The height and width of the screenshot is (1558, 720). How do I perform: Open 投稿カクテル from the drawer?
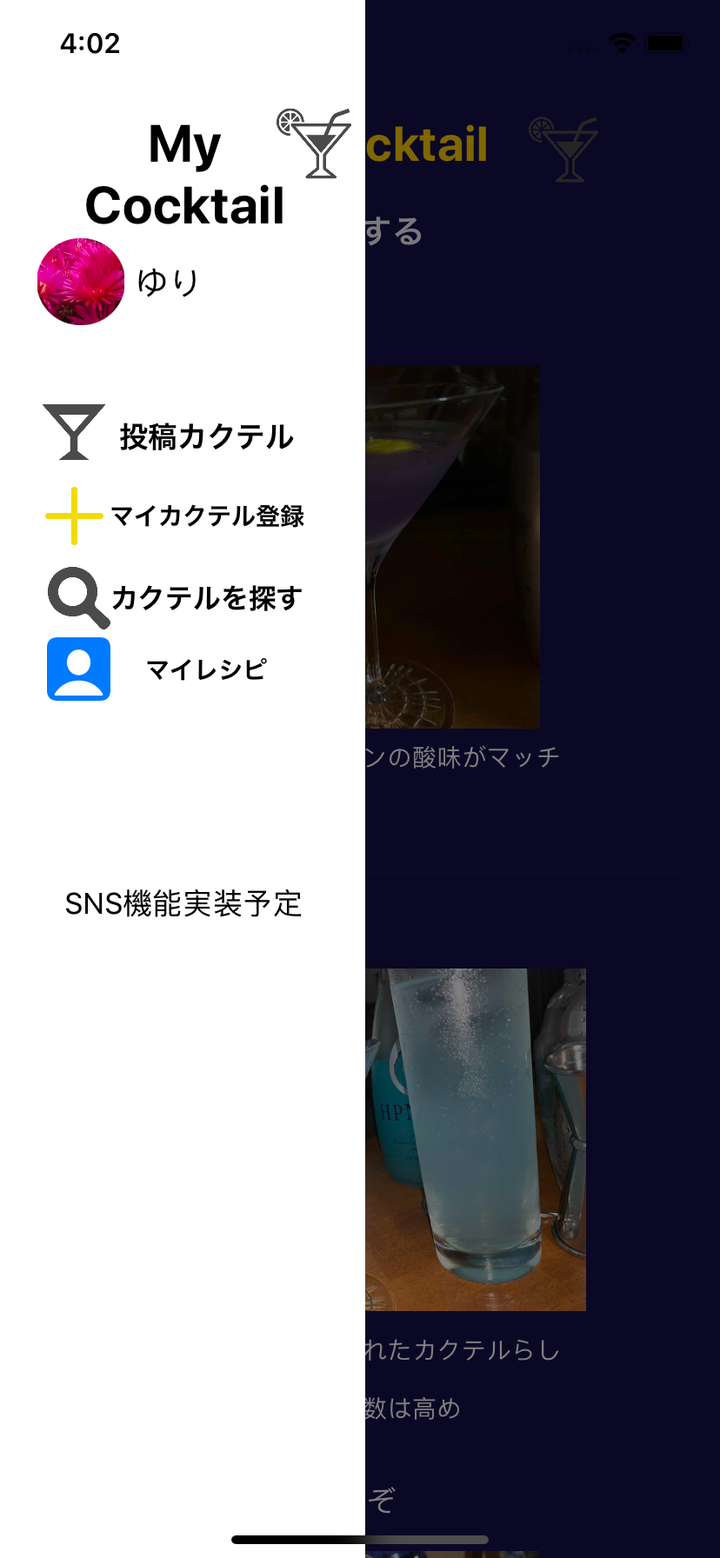tap(206, 437)
